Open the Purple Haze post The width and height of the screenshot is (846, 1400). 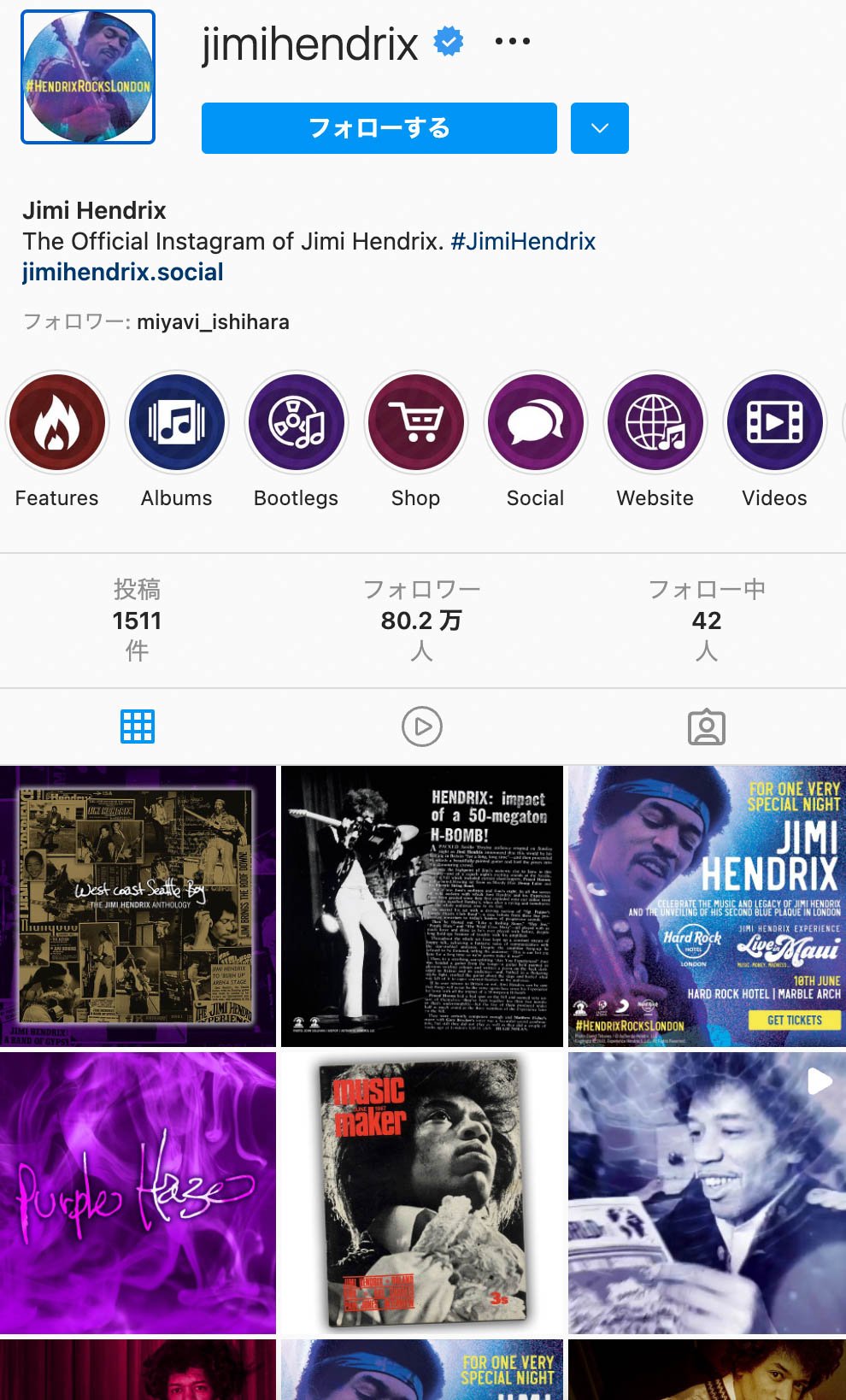[138, 1192]
